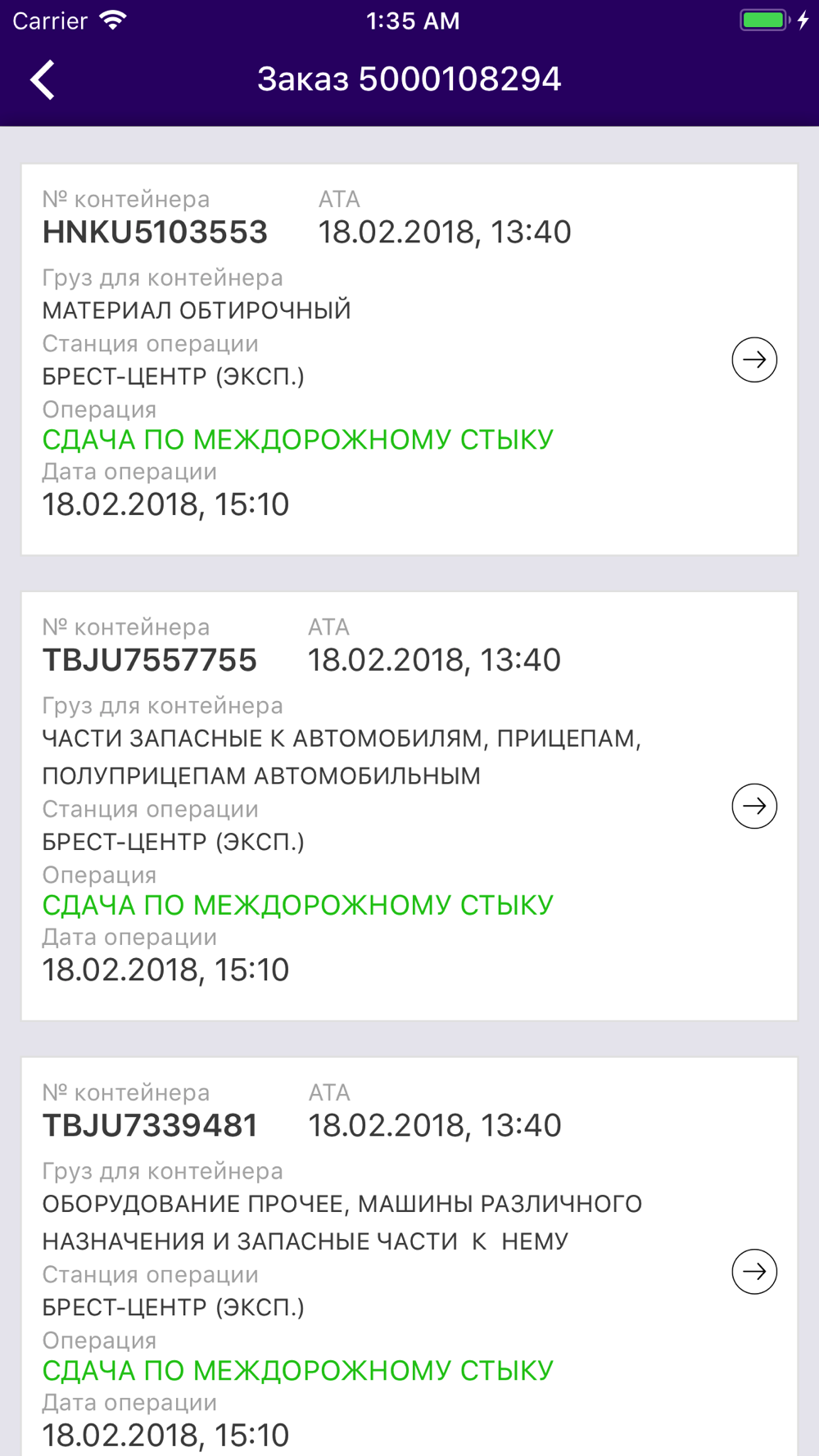The image size is (819, 1456).
Task: Open arrow for container TBJU7339481
Action: [754, 1271]
